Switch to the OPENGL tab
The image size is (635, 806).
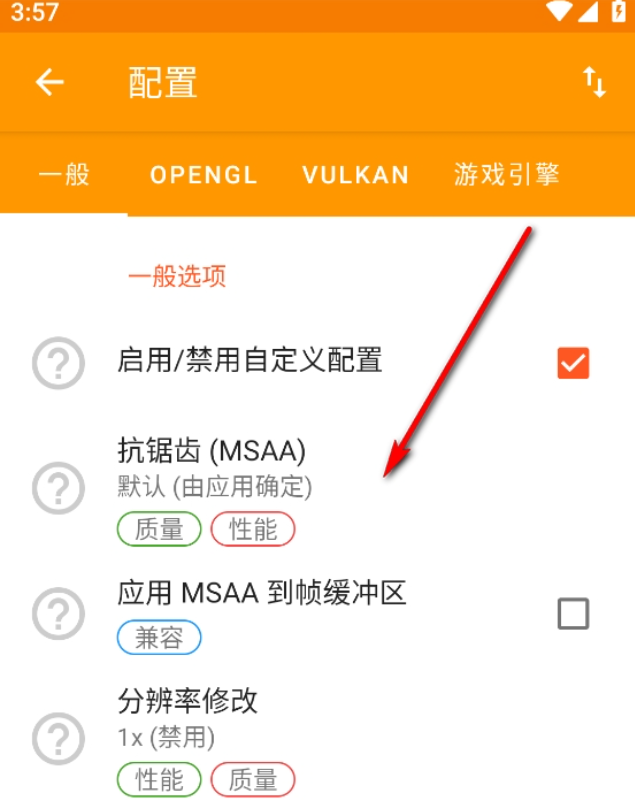click(204, 175)
